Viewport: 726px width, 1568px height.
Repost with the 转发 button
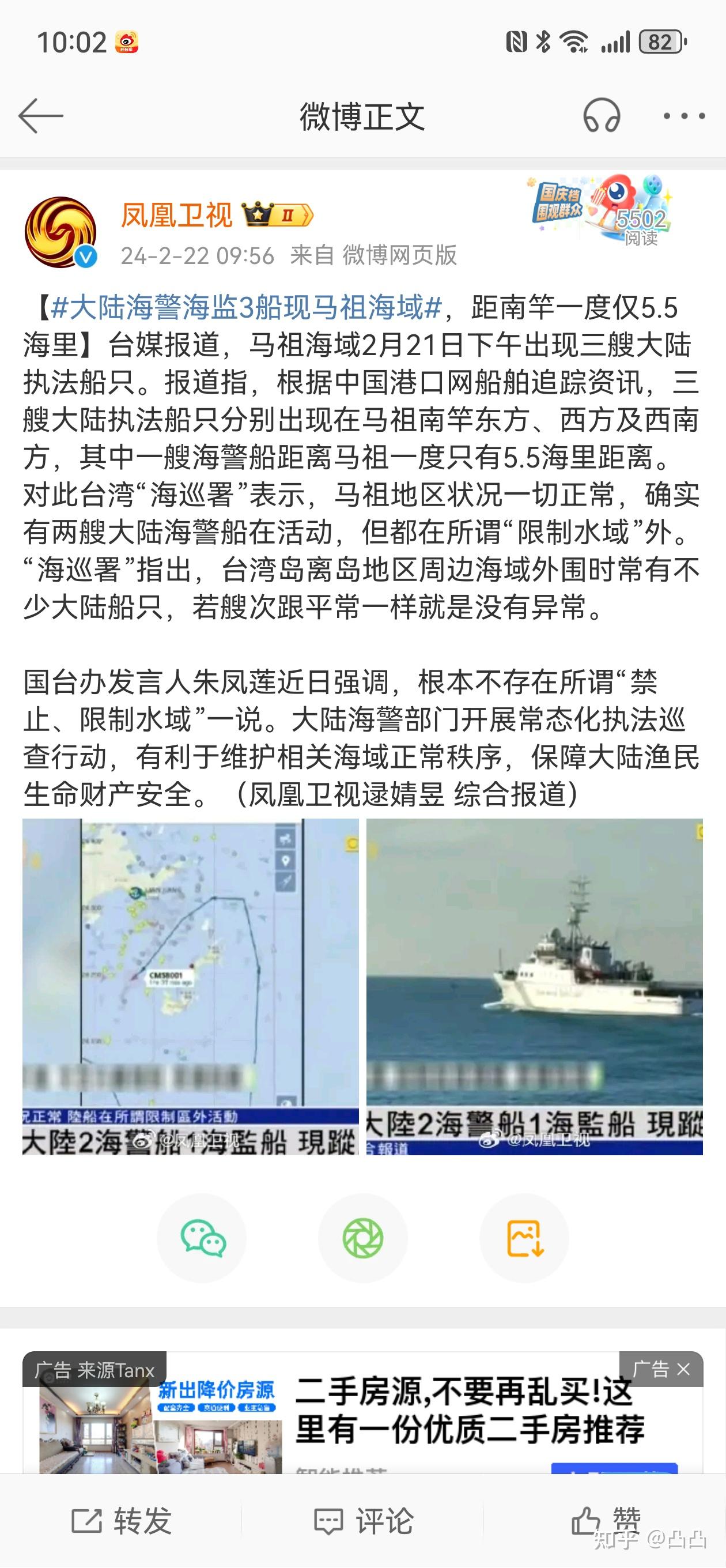(x=122, y=1521)
